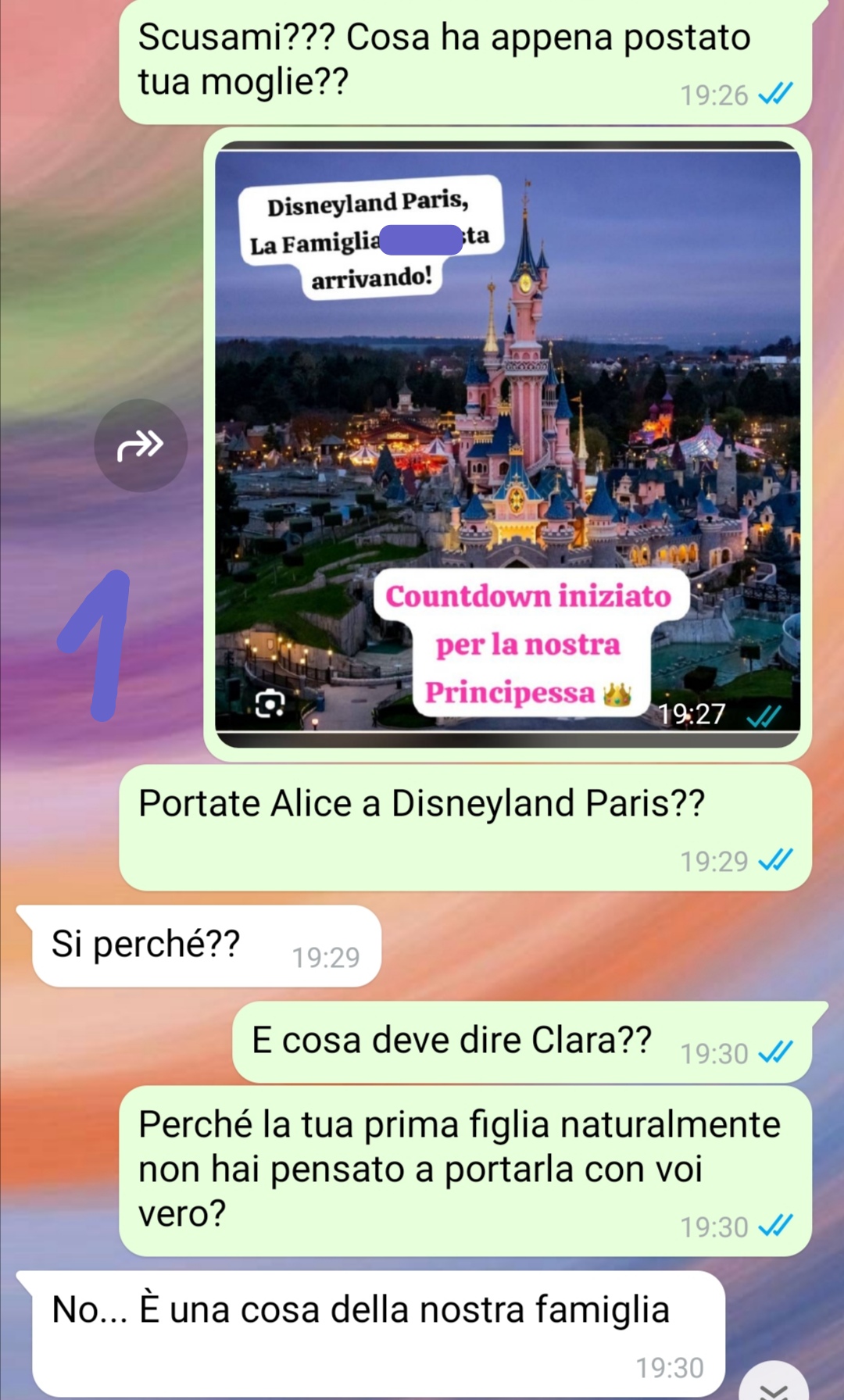Forward the Disneyland Paris image message
This screenshot has height=1400, width=844.
tap(141, 445)
